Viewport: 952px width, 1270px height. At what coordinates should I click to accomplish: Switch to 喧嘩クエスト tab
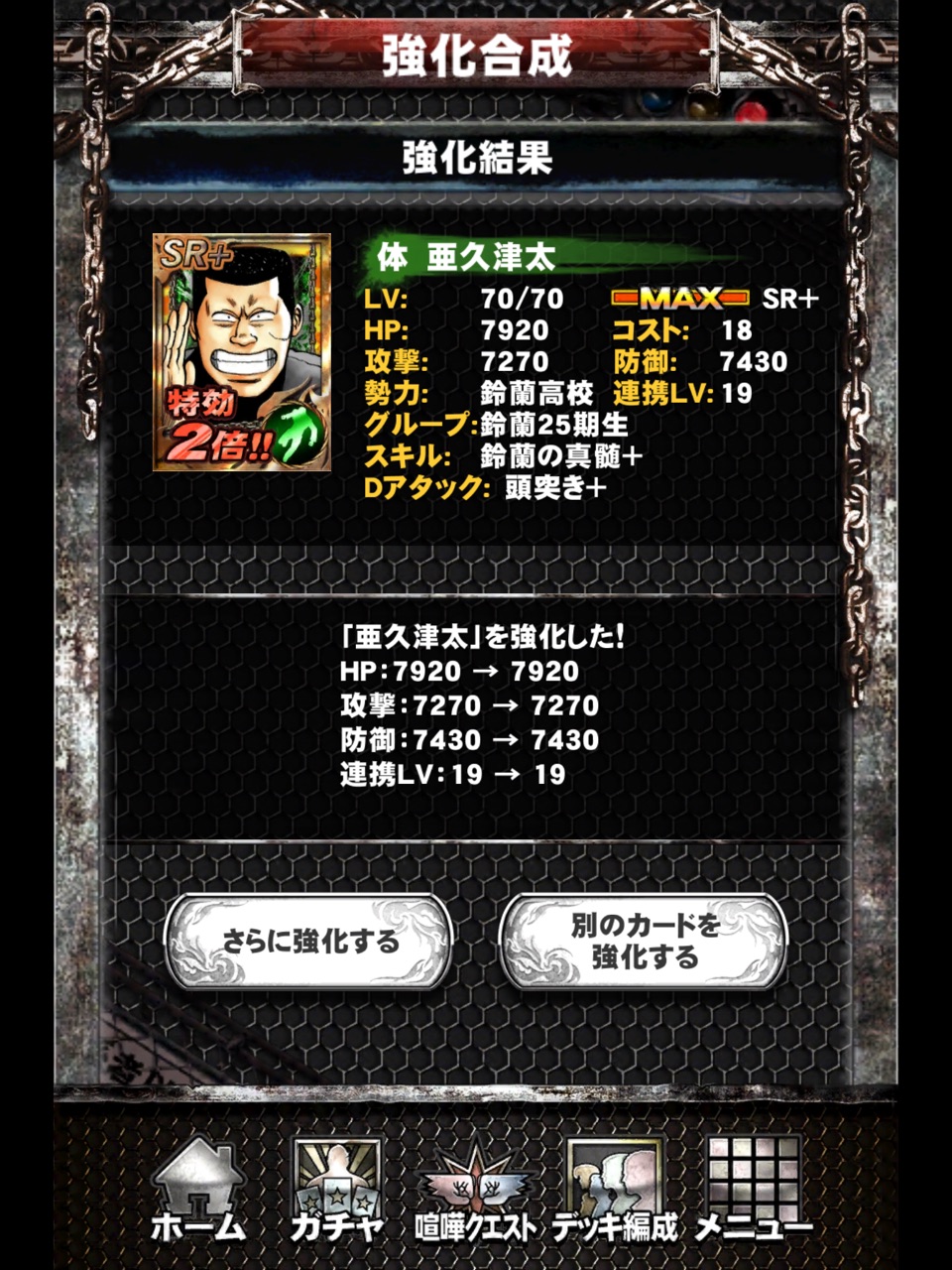tap(476, 1191)
